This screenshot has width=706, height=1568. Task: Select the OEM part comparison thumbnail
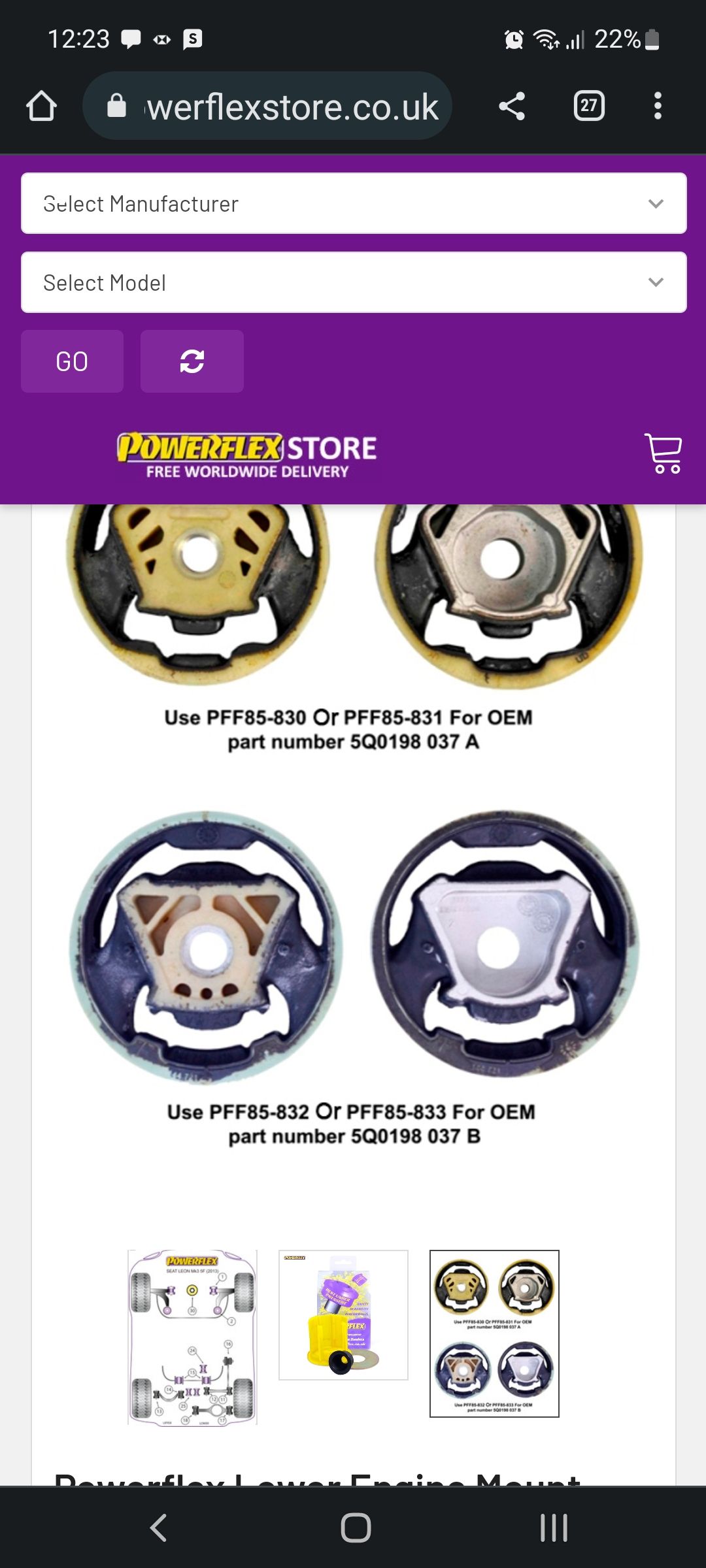494,1333
